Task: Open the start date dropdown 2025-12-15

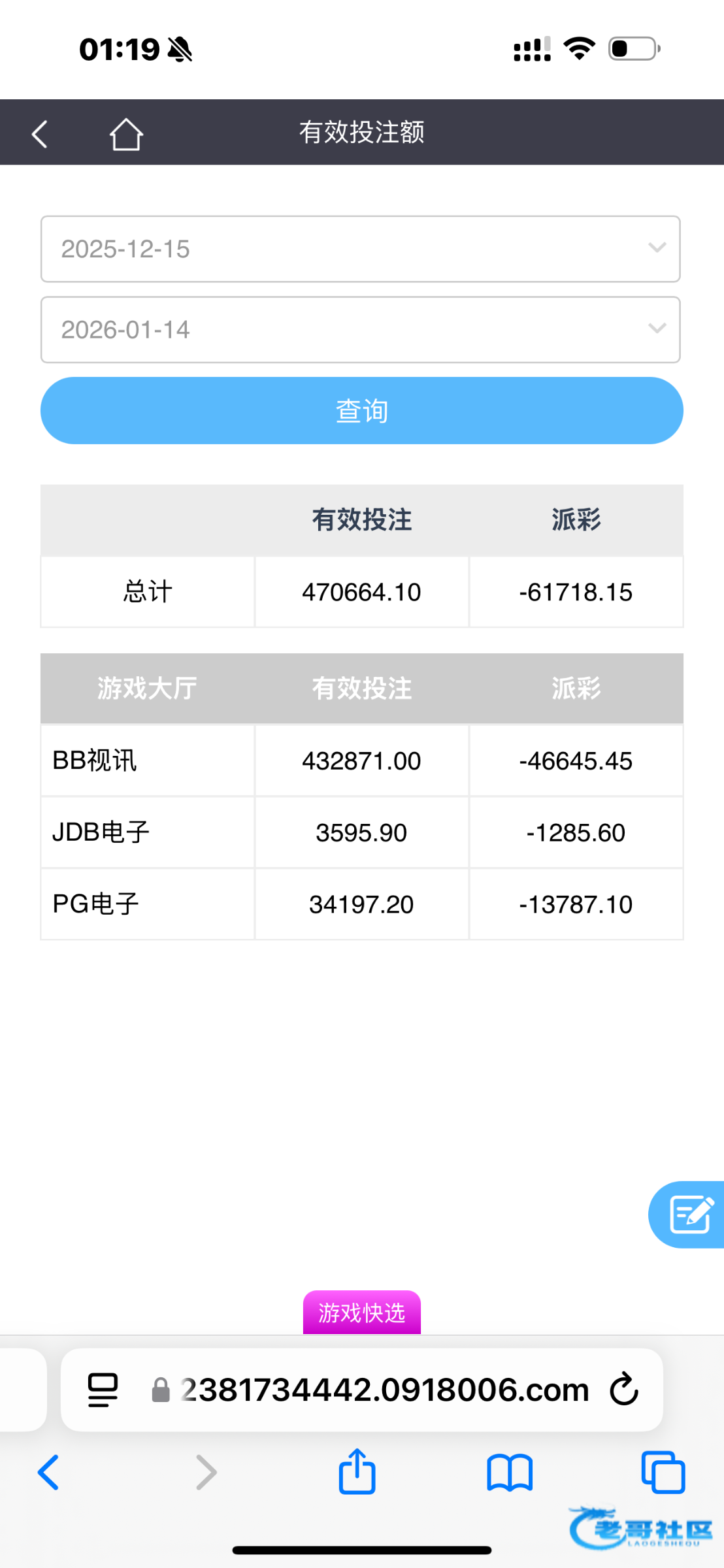Action: pos(361,249)
